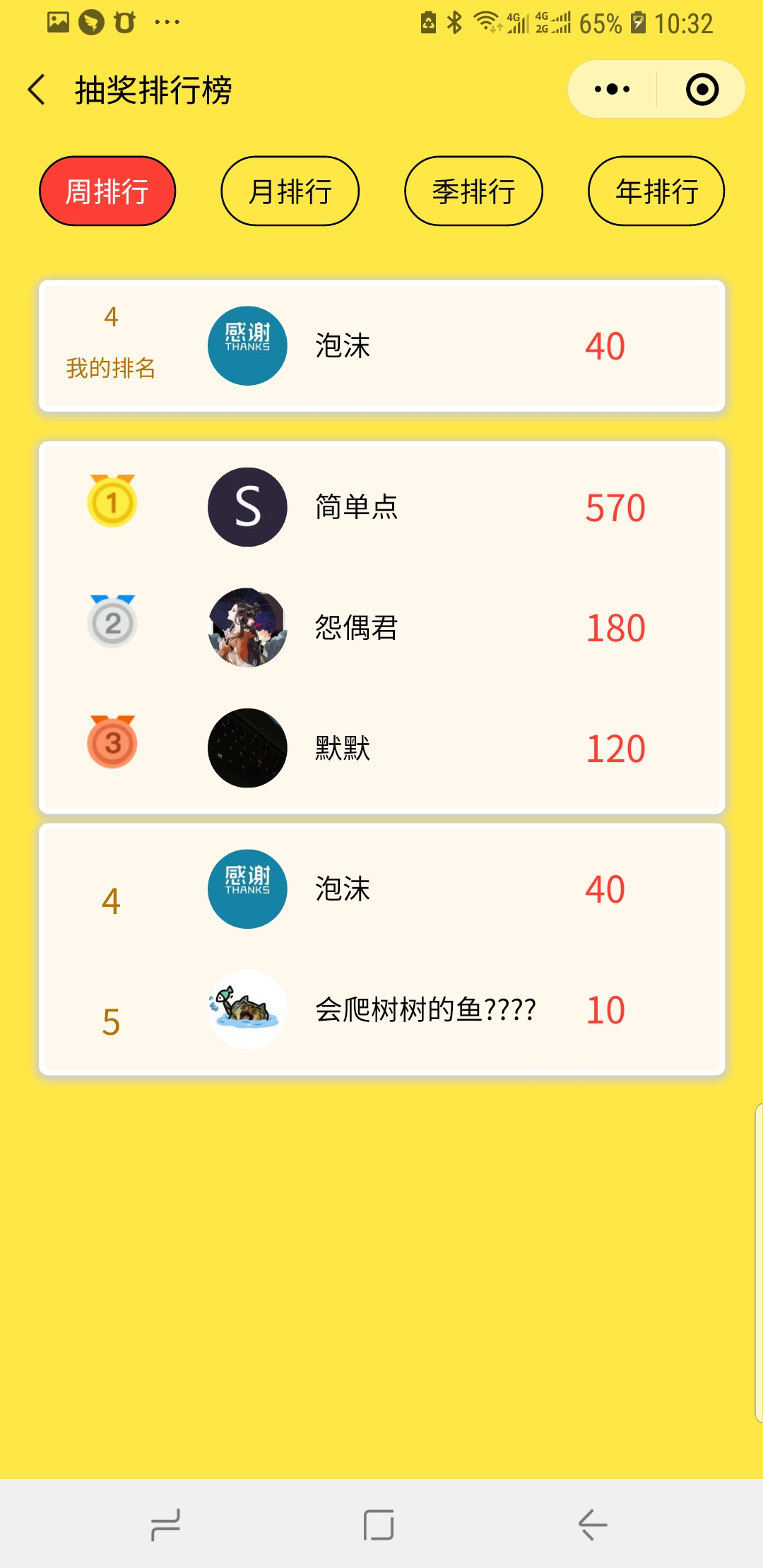
Task: Select the 周排行 weekly ranking tab
Action: click(107, 191)
